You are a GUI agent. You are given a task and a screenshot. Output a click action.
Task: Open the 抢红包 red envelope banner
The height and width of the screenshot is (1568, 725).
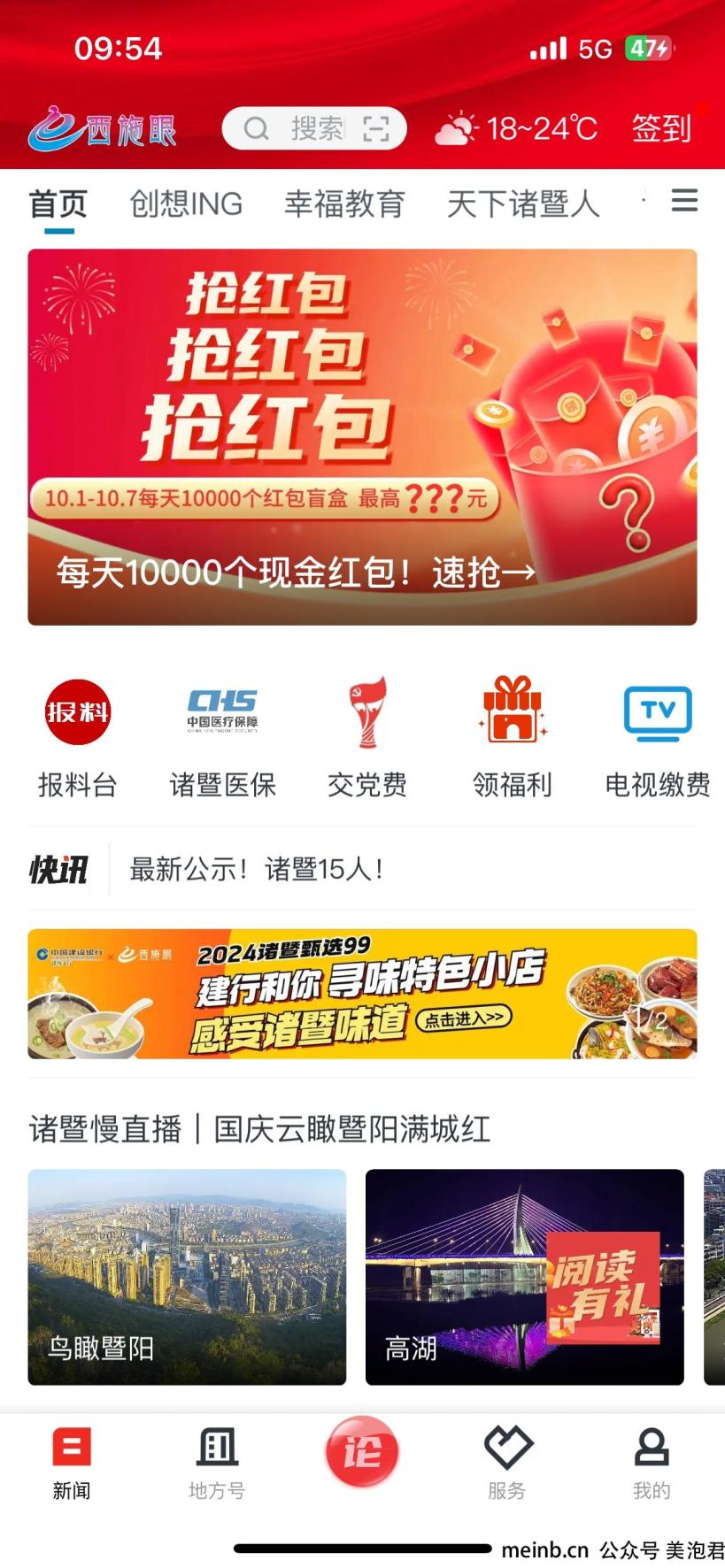362,436
